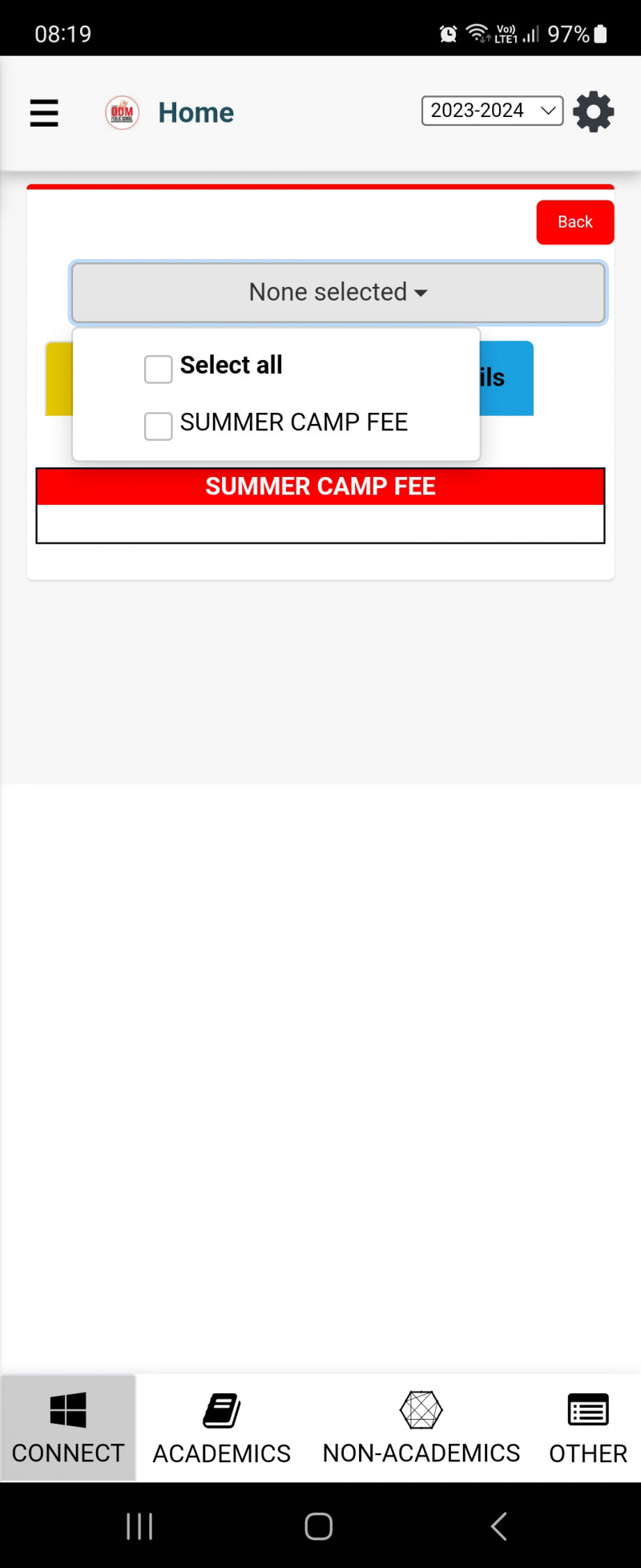641x1568 pixels.
Task: Open the hamburger drawer menu
Action: [44, 113]
